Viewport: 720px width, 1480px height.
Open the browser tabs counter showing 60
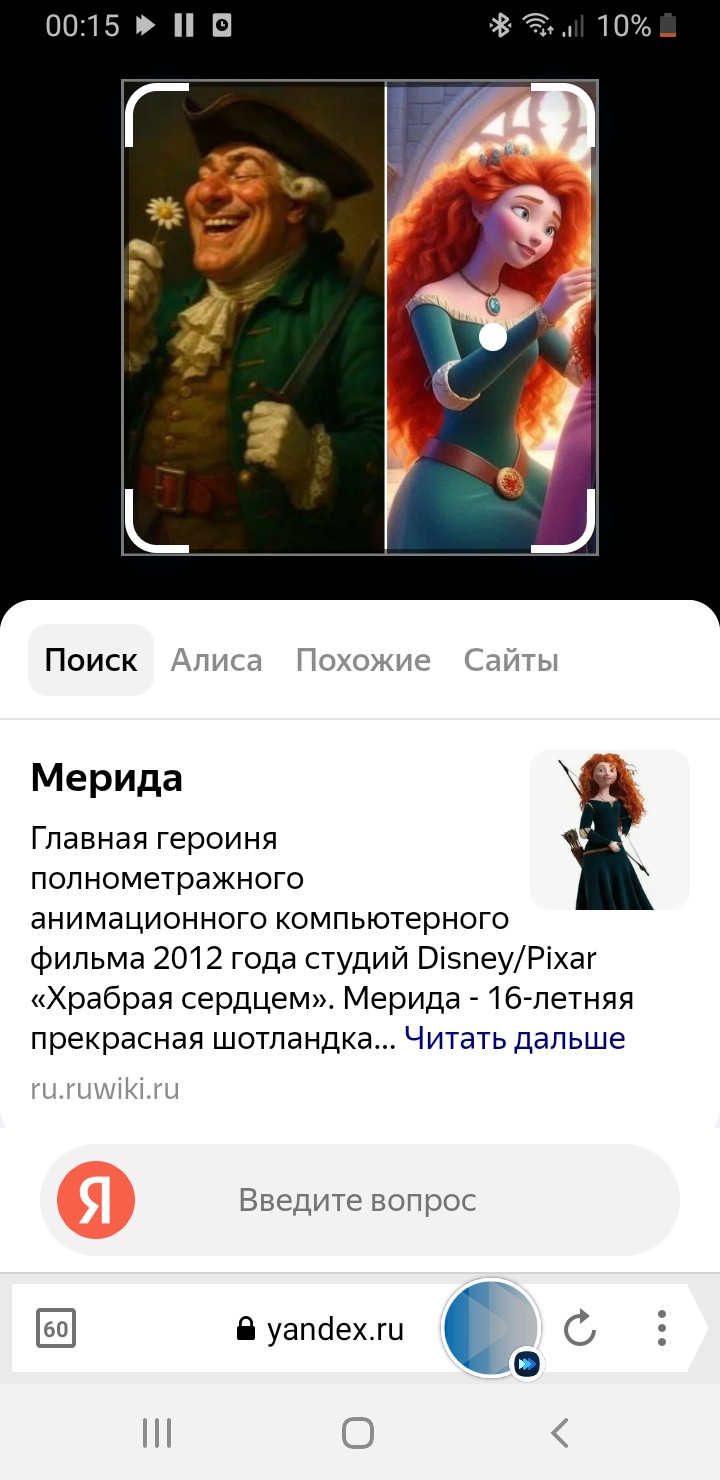pos(56,1329)
